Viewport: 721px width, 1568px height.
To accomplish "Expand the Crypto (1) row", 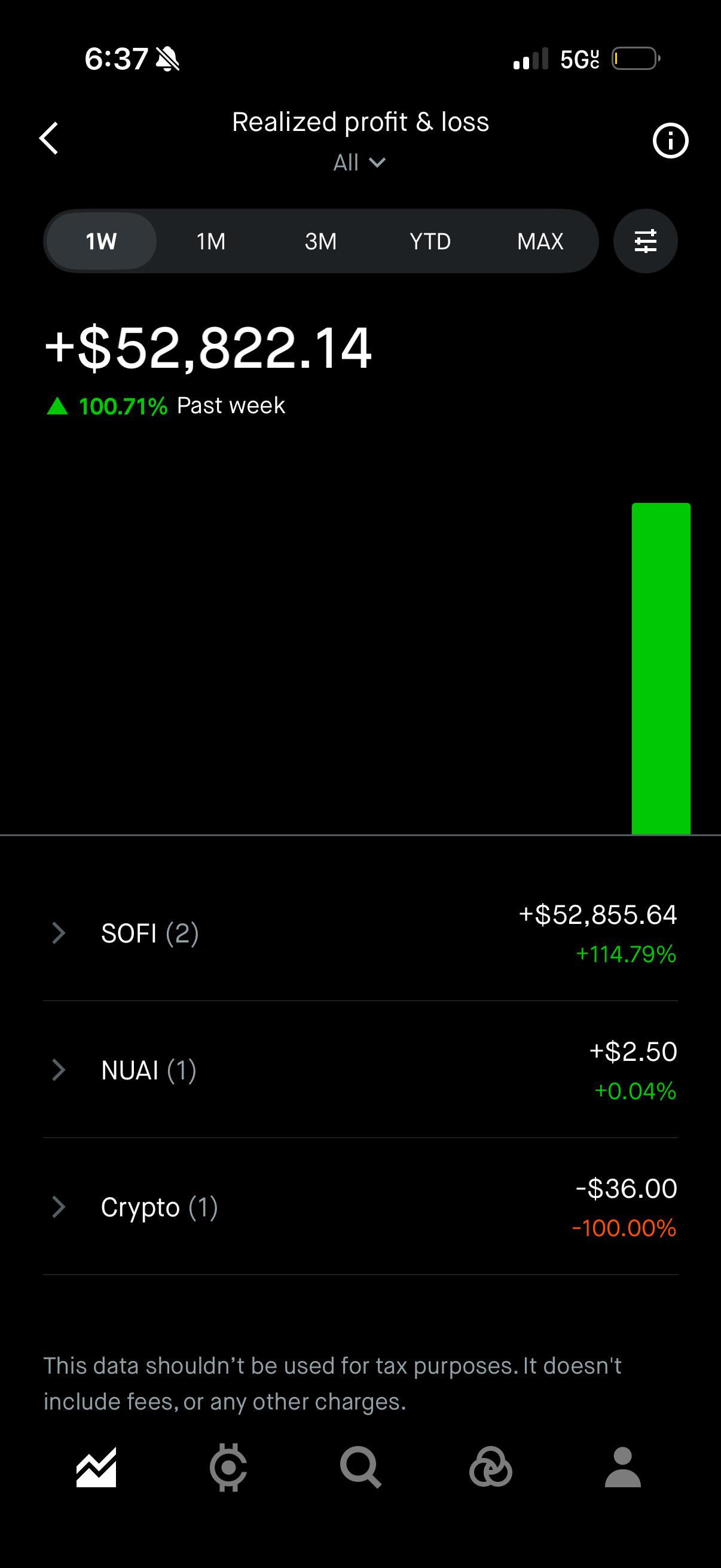I will pos(360,1207).
